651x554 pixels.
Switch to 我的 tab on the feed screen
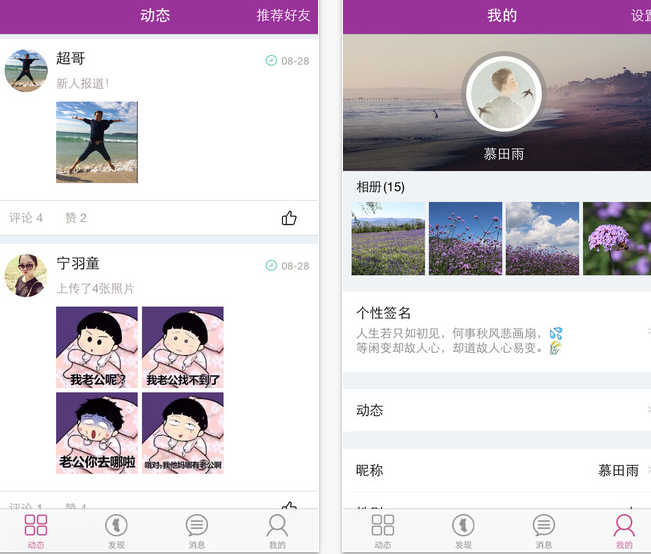[x=277, y=531]
